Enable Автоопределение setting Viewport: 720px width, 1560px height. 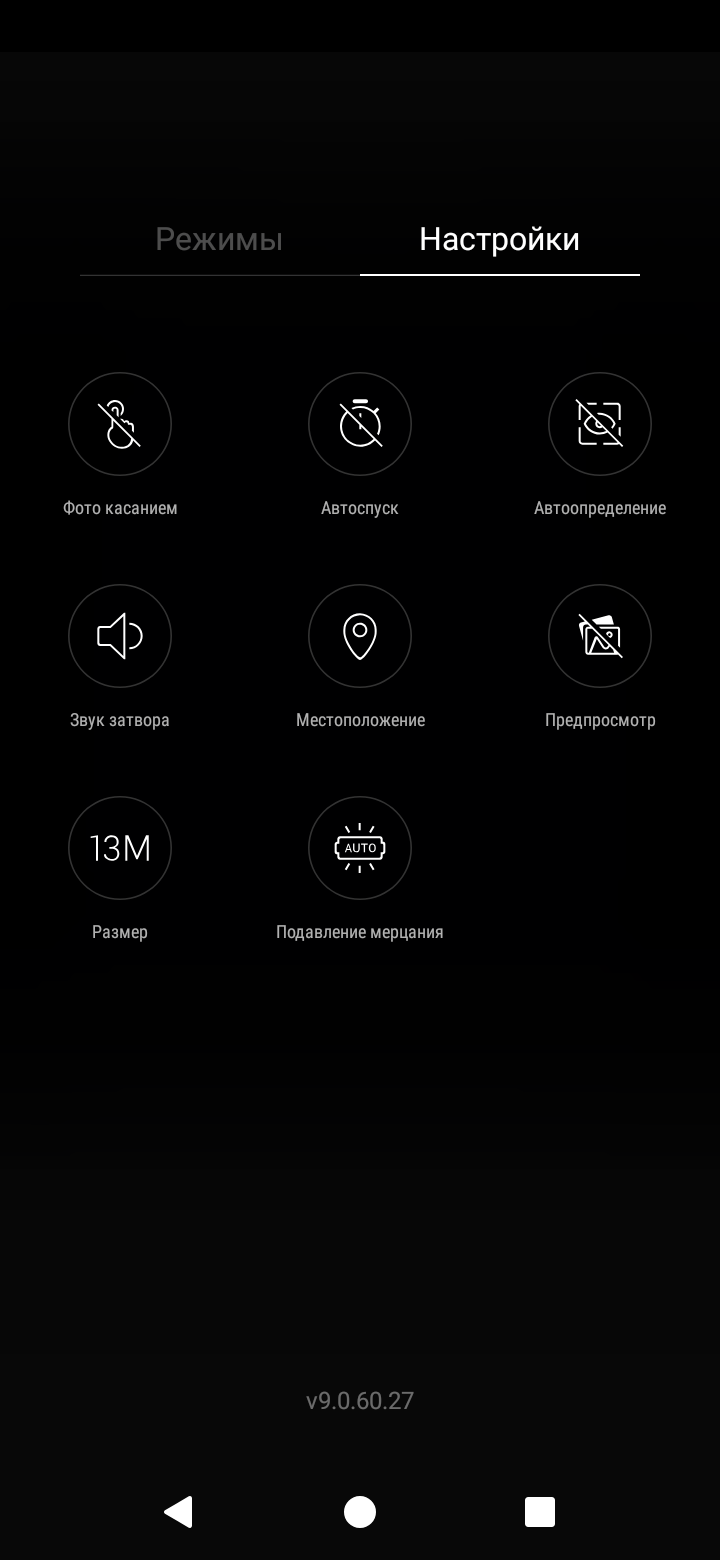(x=600, y=424)
